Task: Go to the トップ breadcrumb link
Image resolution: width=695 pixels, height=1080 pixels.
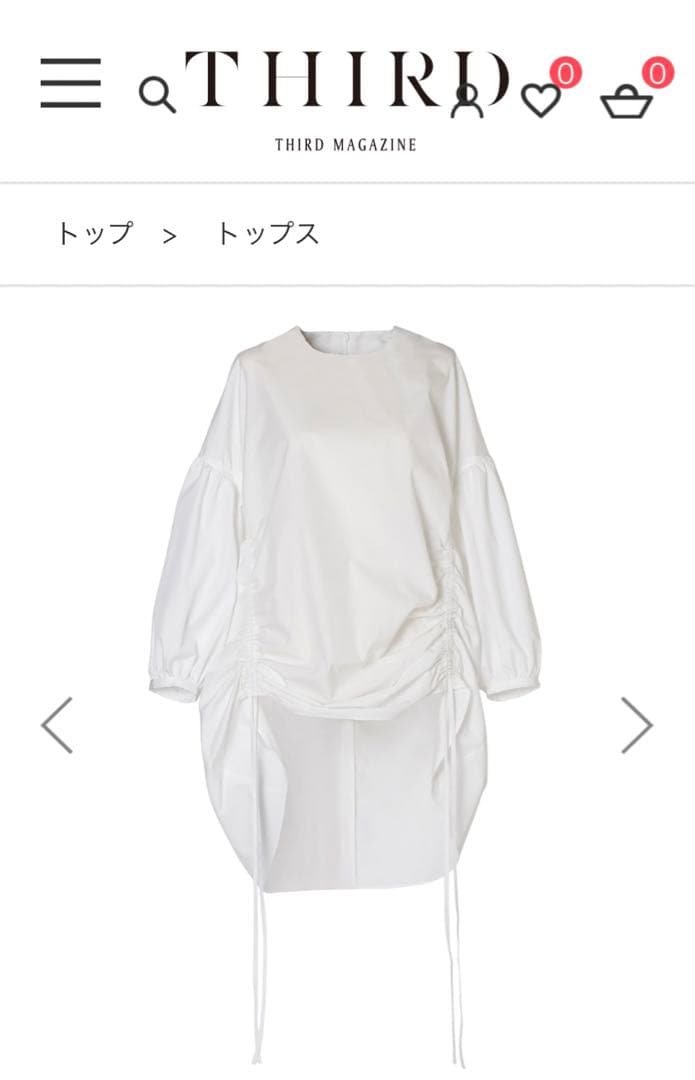Action: (95, 234)
